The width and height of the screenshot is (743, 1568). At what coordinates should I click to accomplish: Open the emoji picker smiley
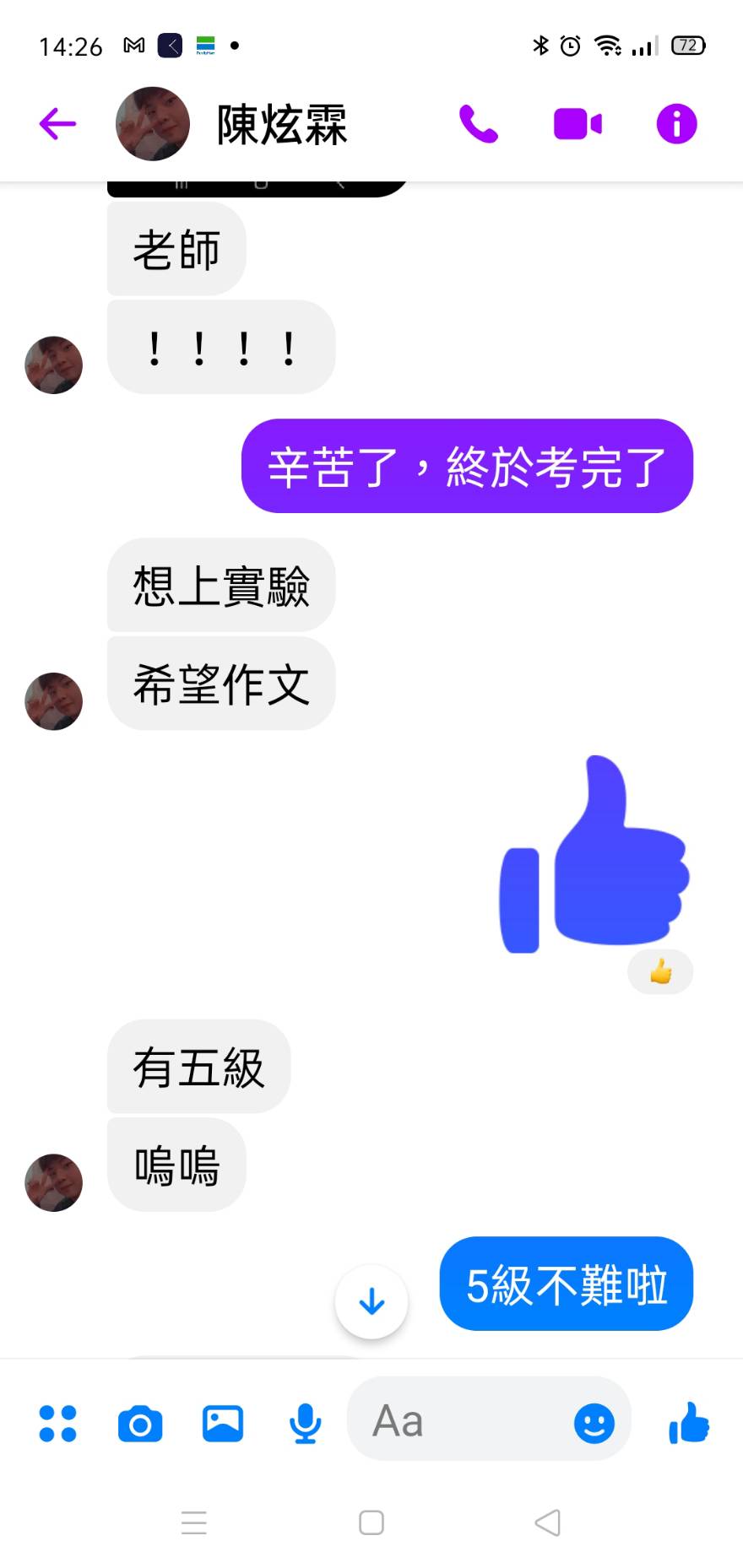[594, 1424]
